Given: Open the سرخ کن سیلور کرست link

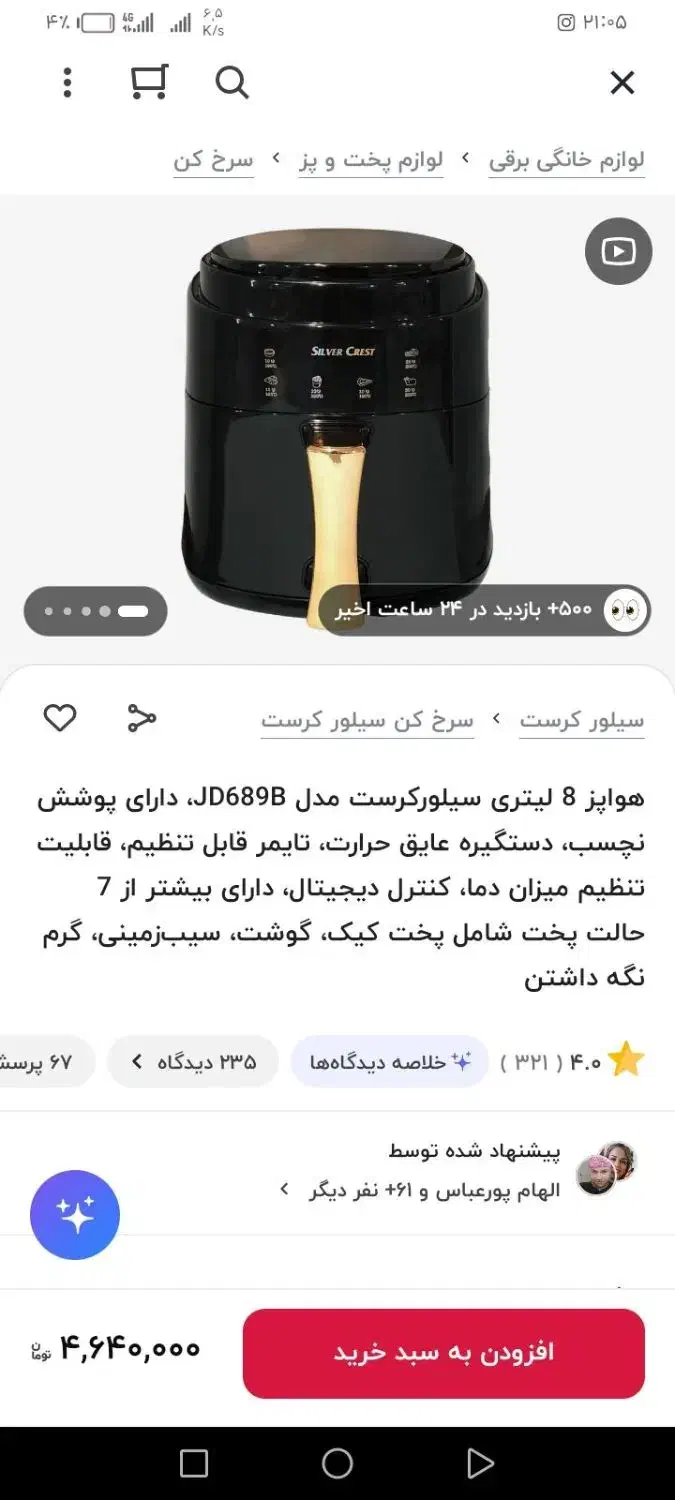Looking at the screenshot, I should point(367,720).
